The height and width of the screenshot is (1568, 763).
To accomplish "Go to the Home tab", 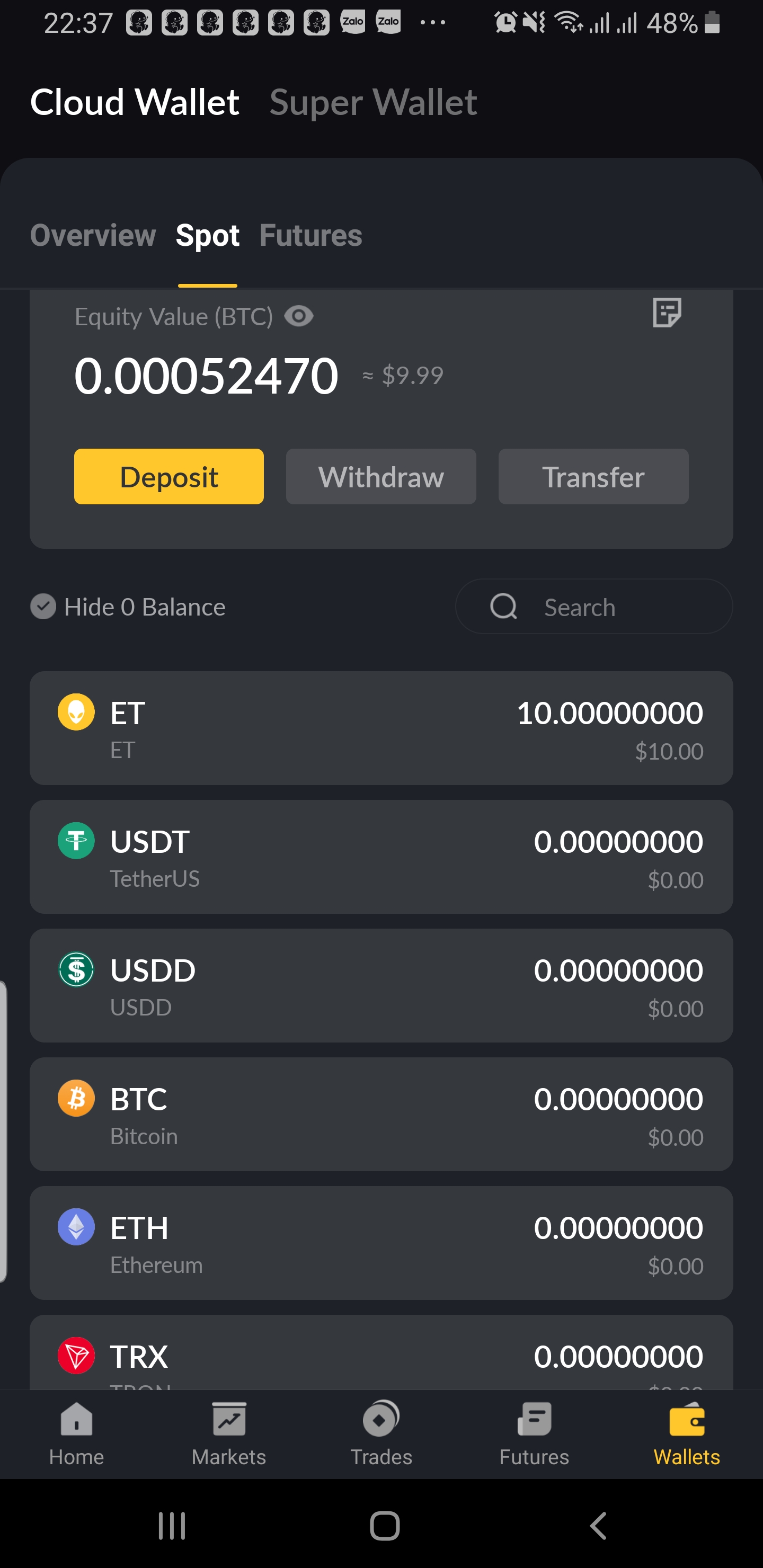I will coord(77,1433).
